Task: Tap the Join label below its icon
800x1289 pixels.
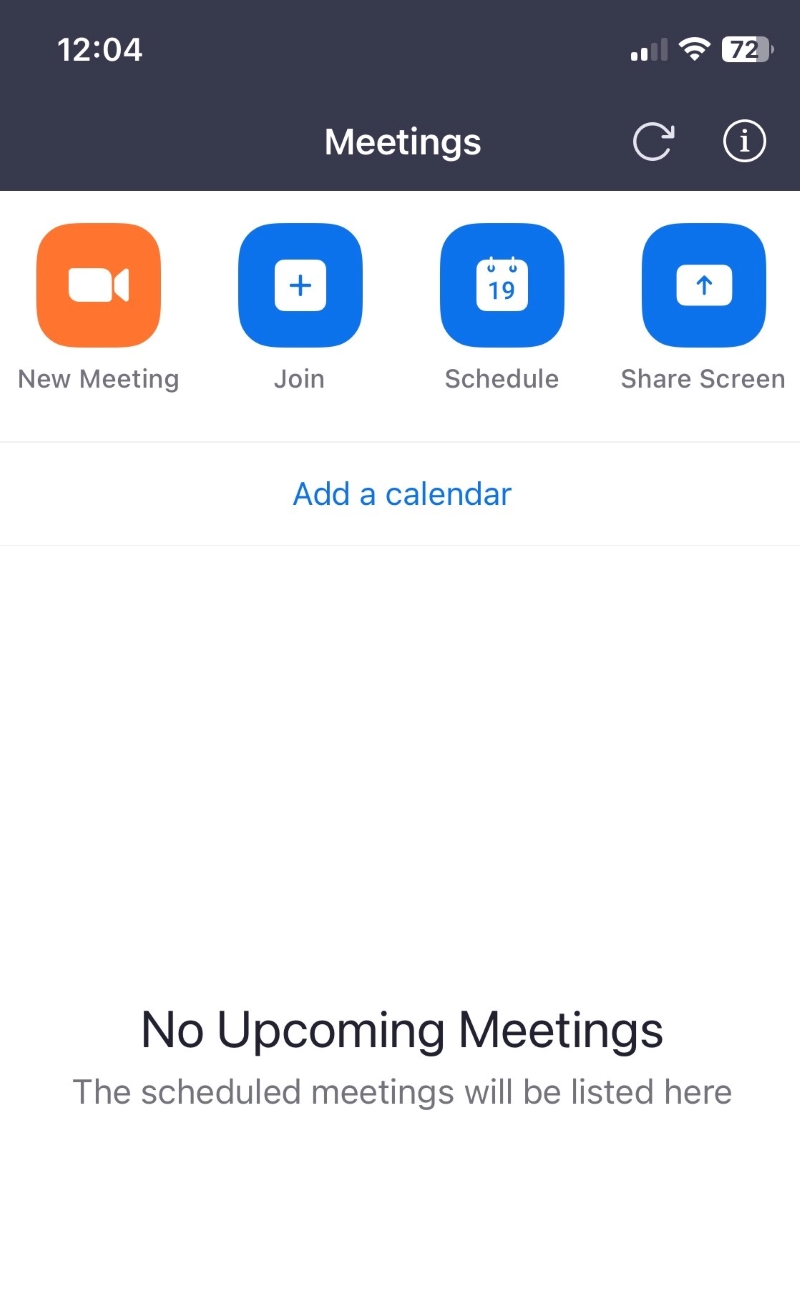Action: (299, 378)
